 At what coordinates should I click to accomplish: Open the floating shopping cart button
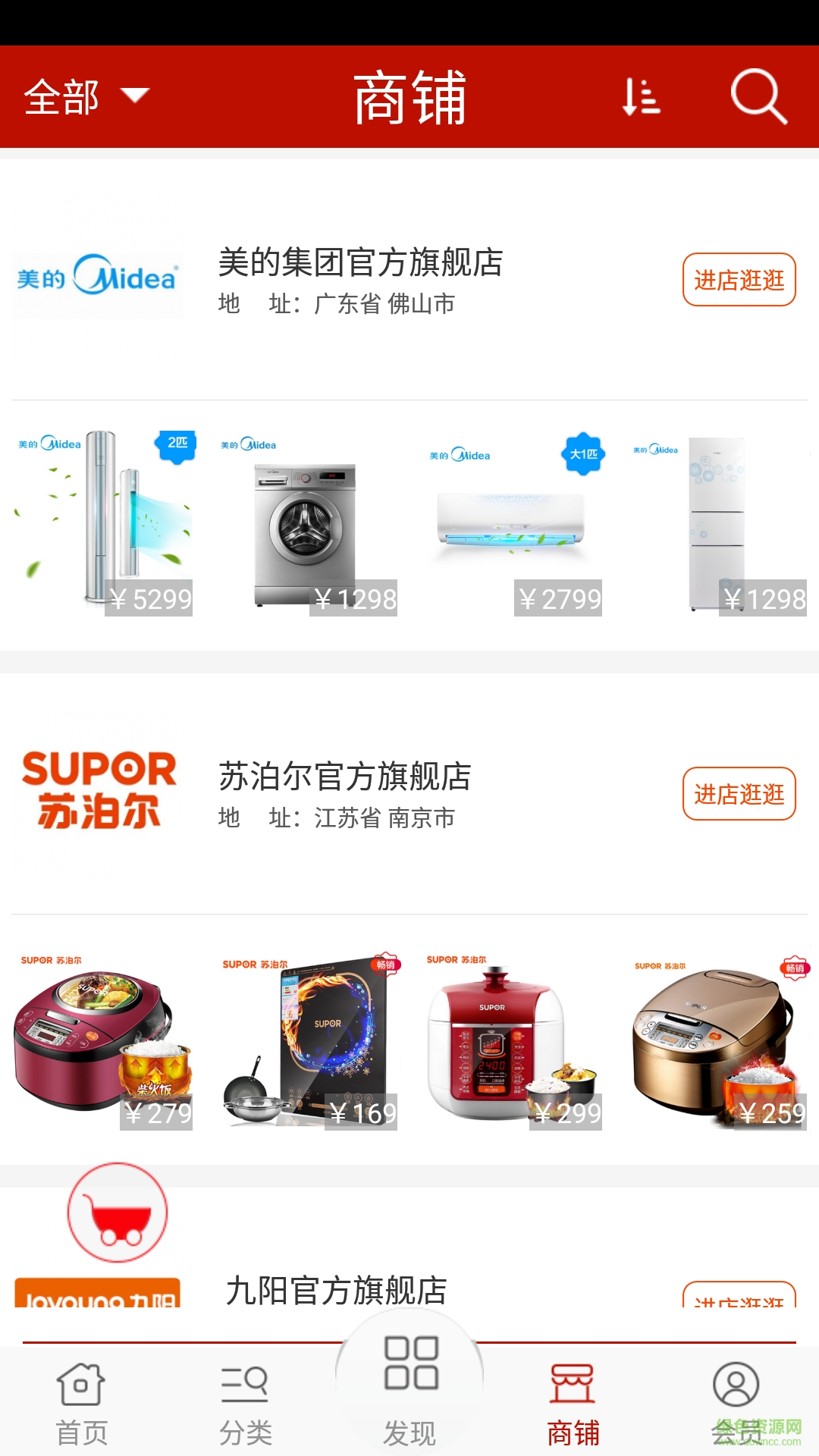pos(118,1212)
